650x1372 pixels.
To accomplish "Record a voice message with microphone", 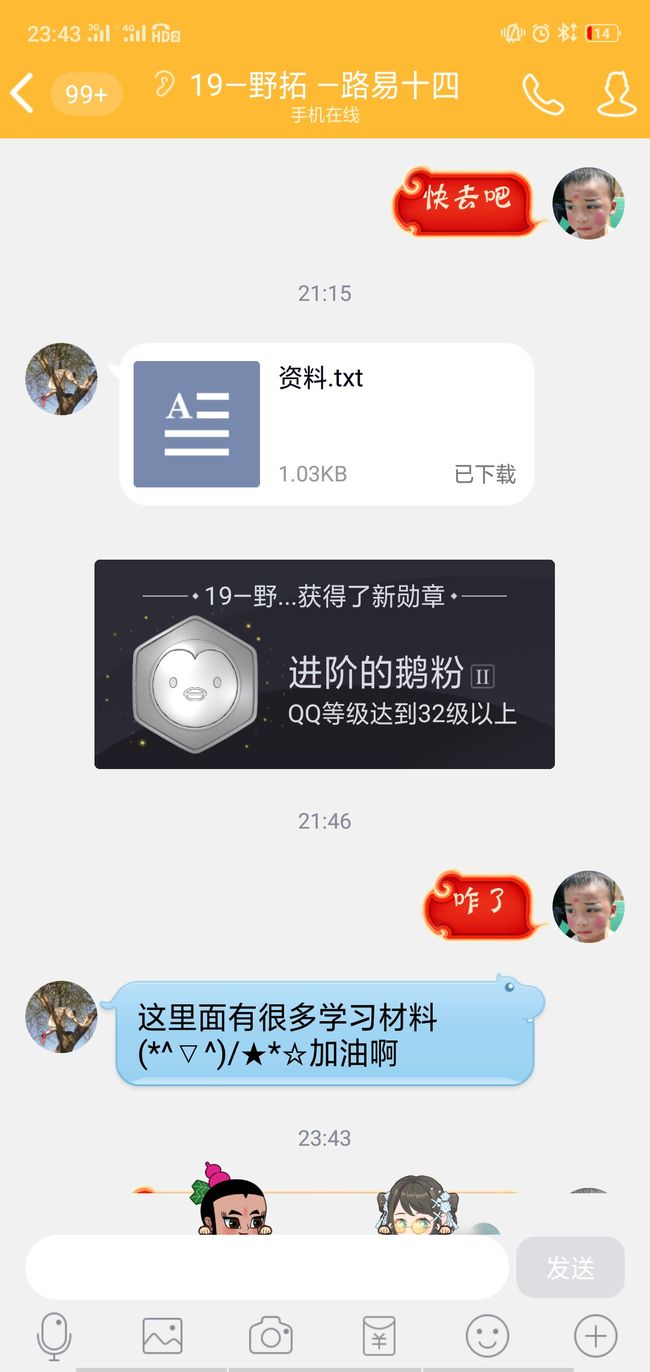I will [x=54, y=1335].
